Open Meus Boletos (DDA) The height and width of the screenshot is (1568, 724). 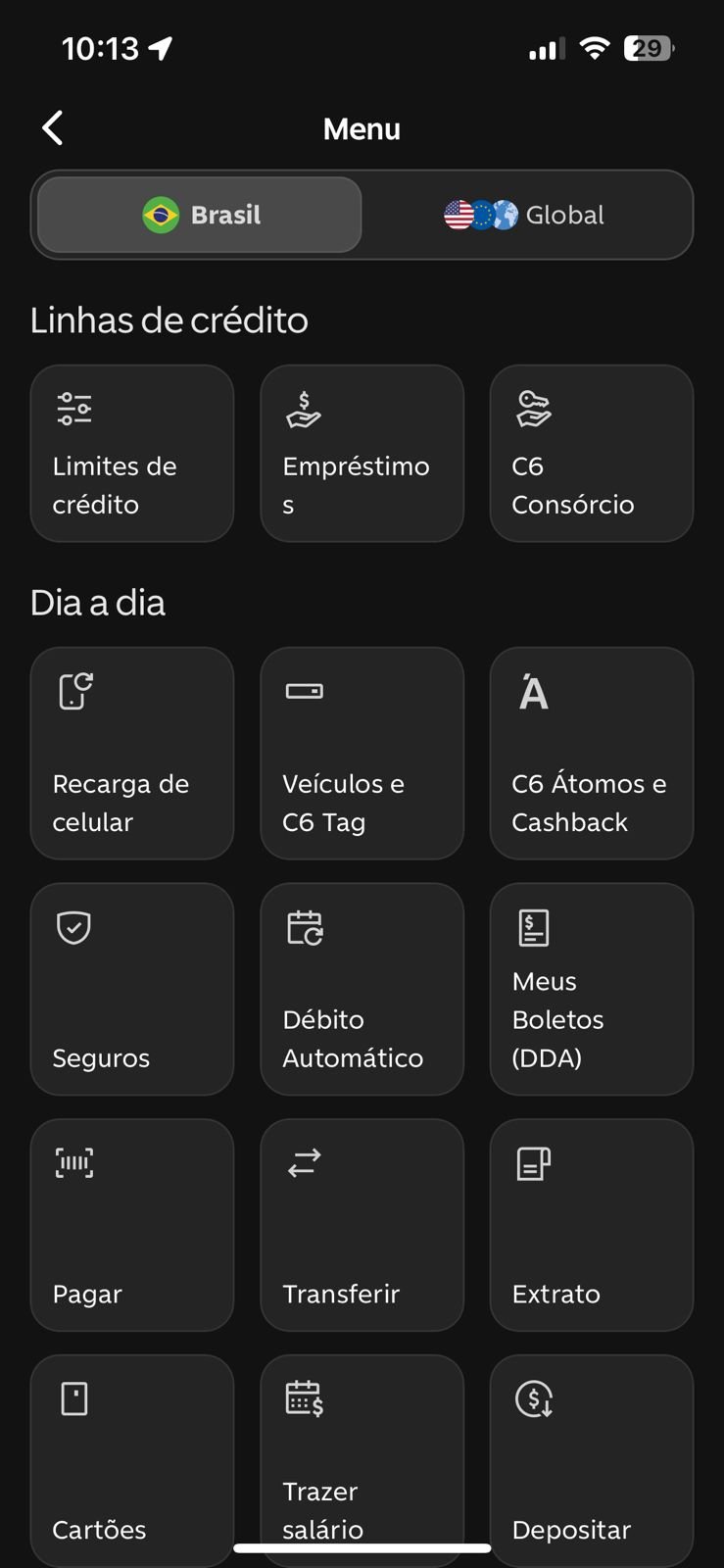[x=592, y=989]
